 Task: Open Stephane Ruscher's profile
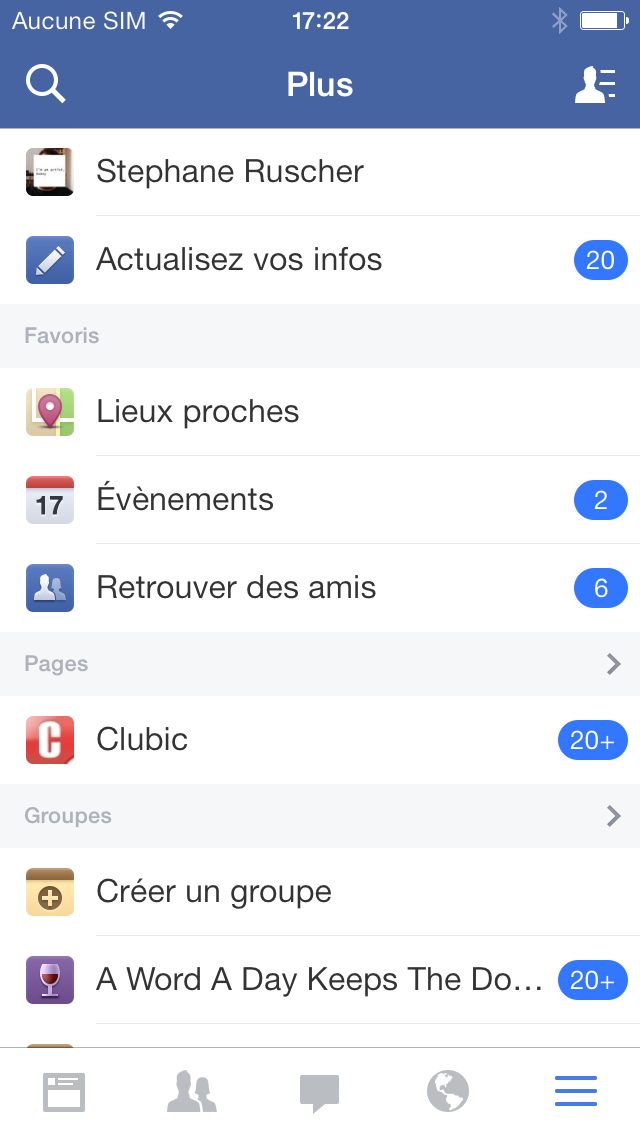tap(230, 172)
